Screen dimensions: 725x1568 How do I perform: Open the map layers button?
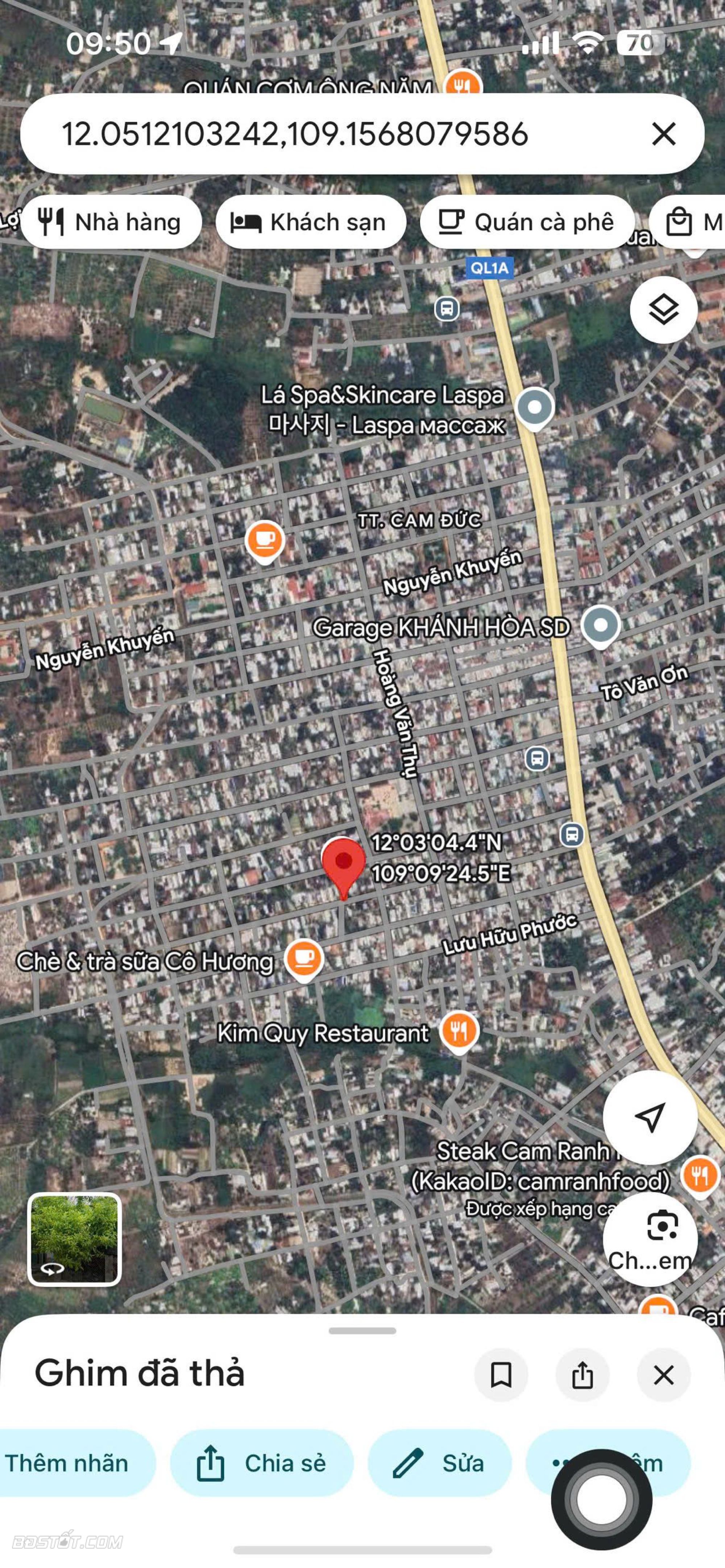click(663, 310)
